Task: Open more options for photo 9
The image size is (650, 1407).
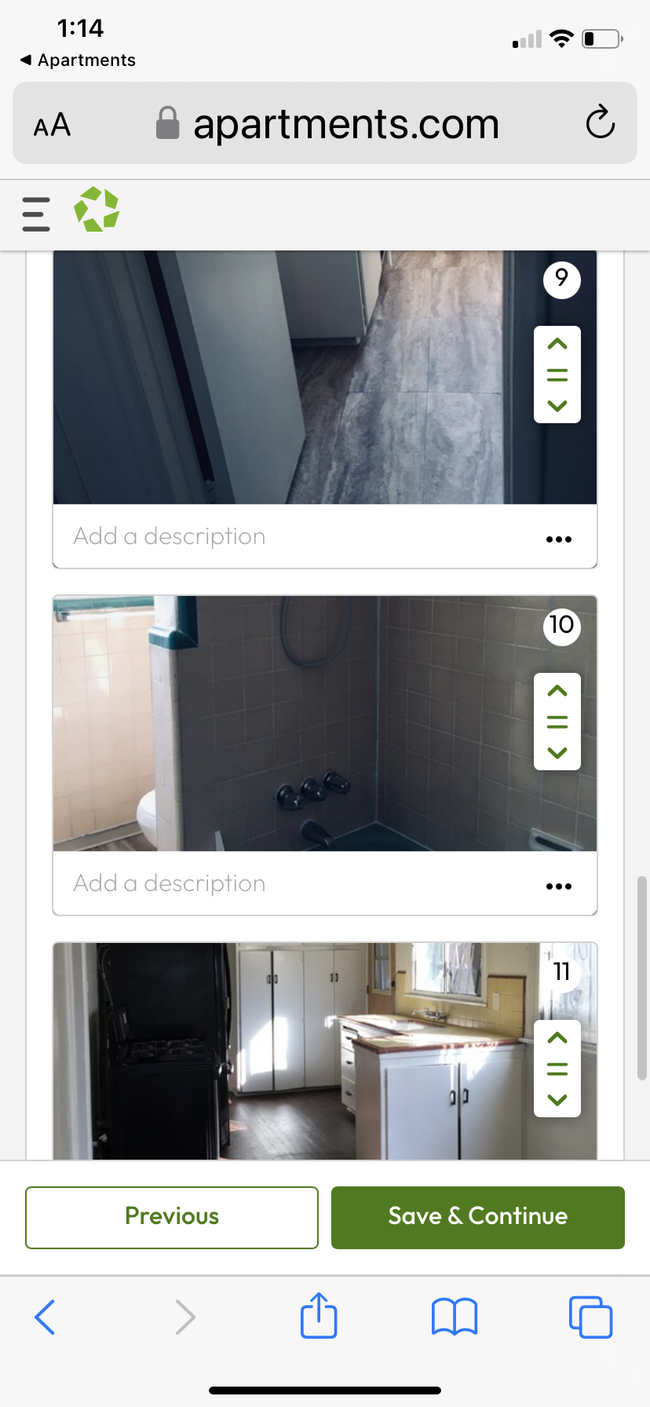Action: (x=558, y=539)
